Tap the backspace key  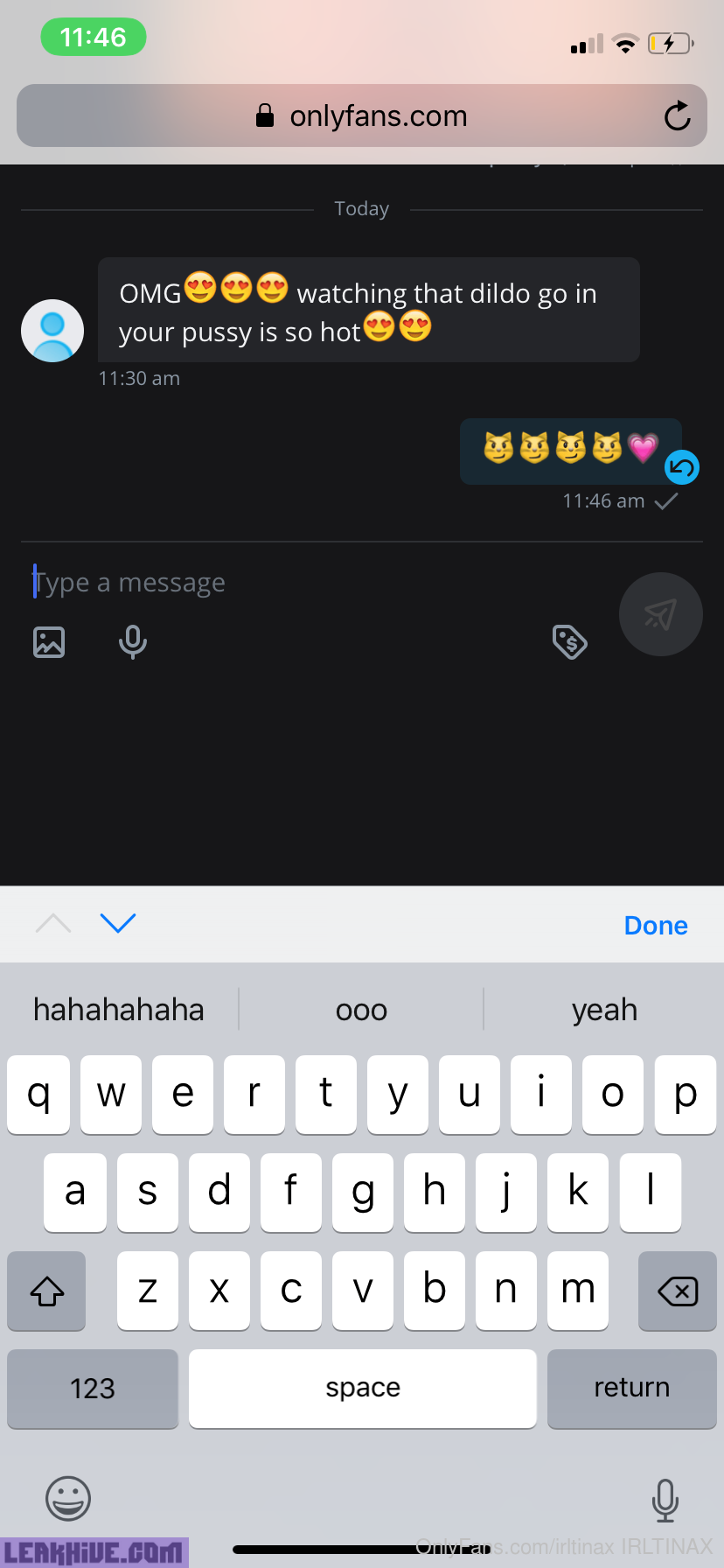[x=678, y=1291]
